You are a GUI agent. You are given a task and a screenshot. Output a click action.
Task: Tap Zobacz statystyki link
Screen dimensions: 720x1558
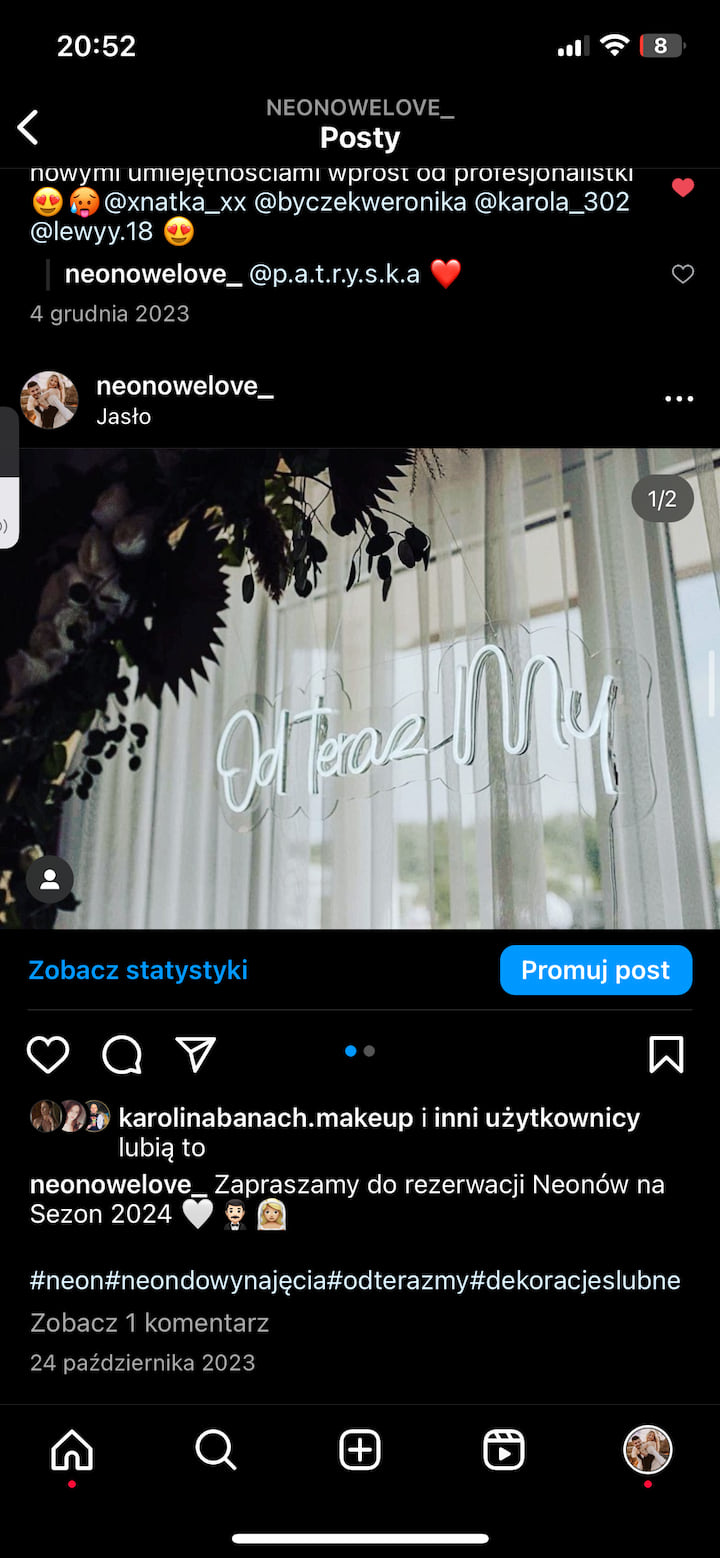click(138, 970)
